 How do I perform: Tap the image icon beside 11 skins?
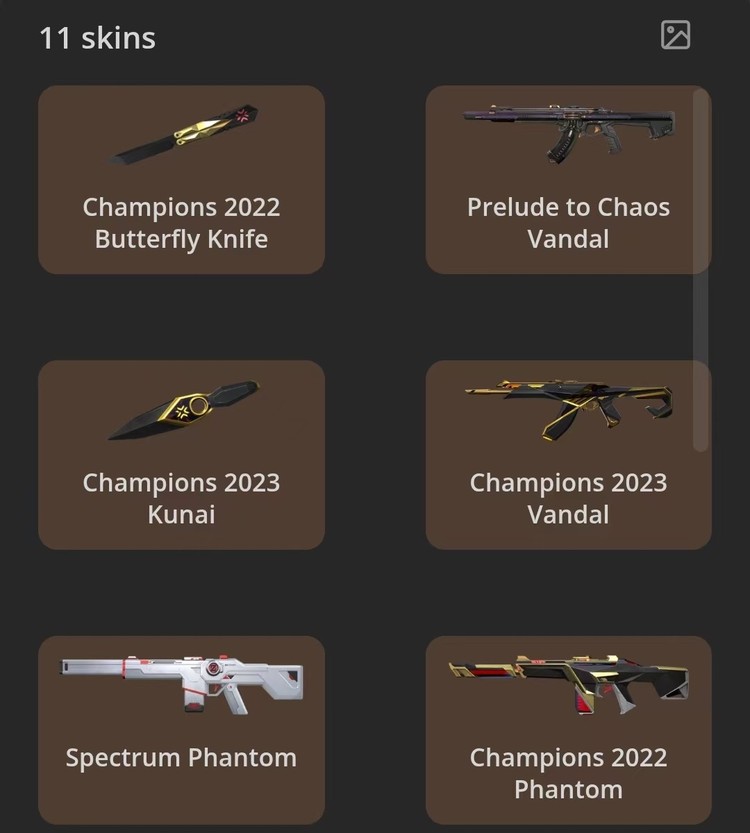[676, 35]
